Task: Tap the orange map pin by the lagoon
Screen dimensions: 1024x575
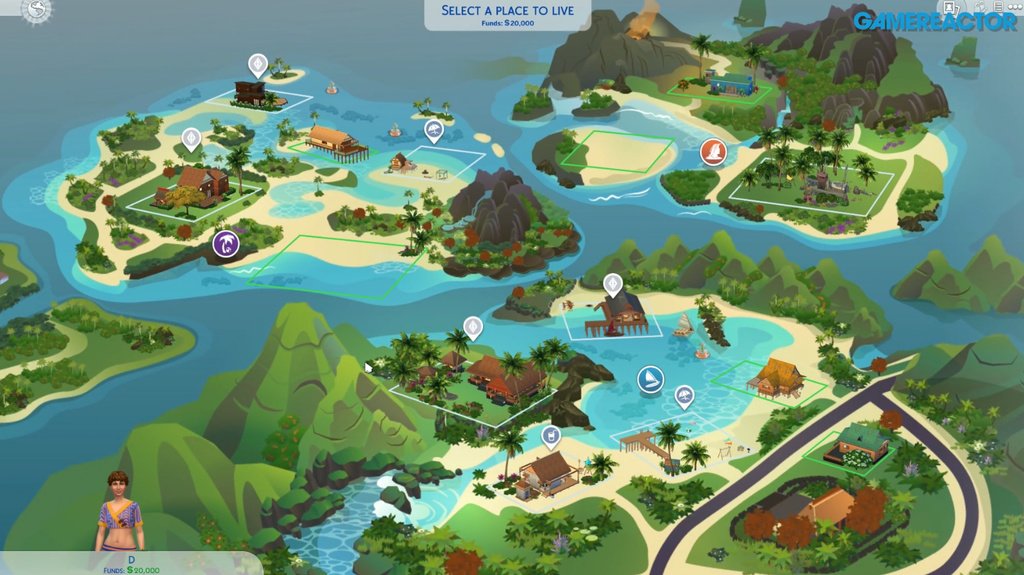Action: (712, 152)
